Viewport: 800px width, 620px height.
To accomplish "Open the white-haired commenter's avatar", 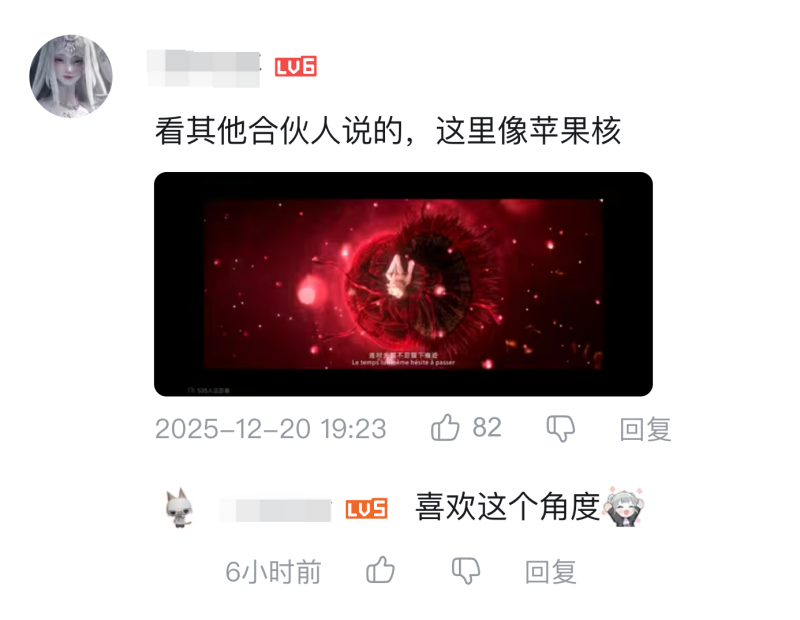I will click(71, 77).
